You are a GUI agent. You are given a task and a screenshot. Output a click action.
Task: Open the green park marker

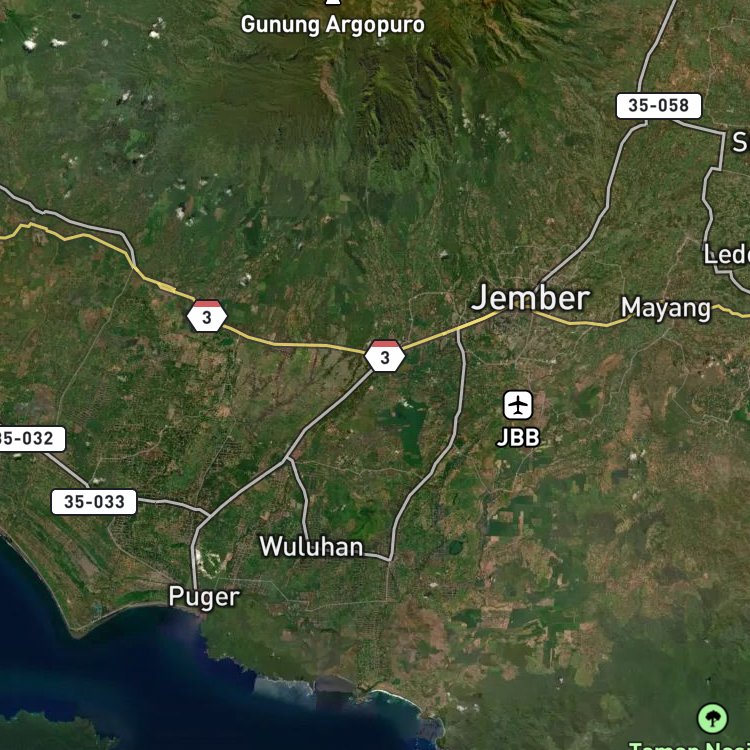coord(713,718)
